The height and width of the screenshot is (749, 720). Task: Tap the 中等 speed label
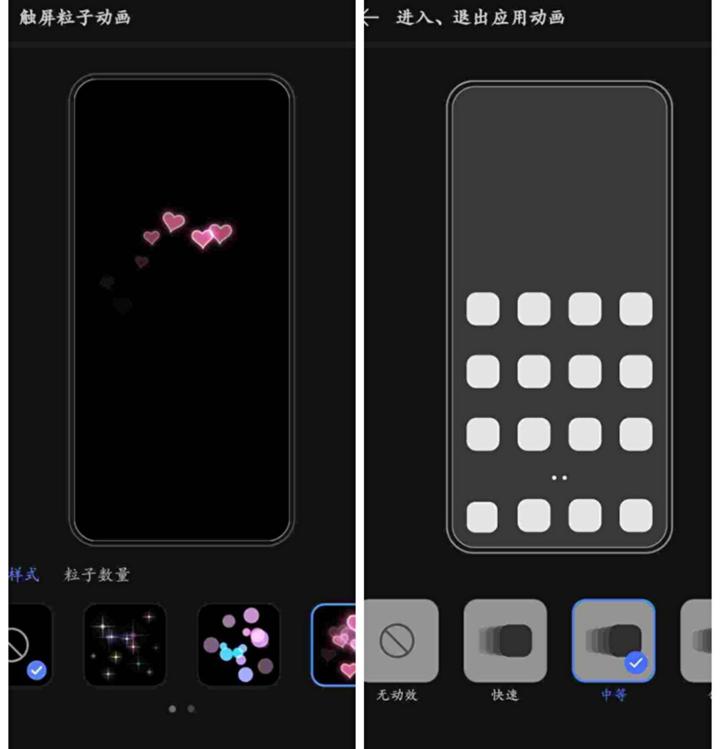click(x=613, y=694)
